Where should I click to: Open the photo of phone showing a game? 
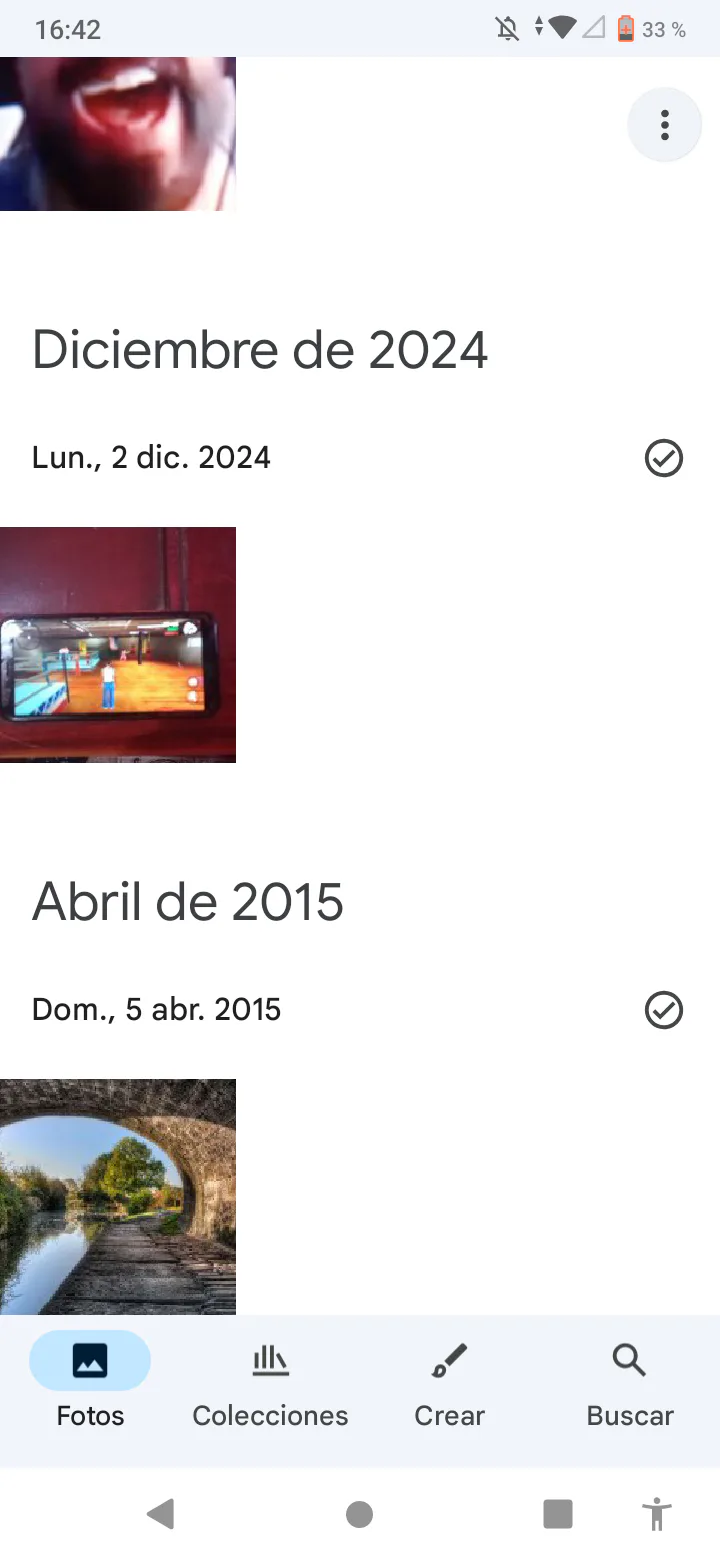118,645
